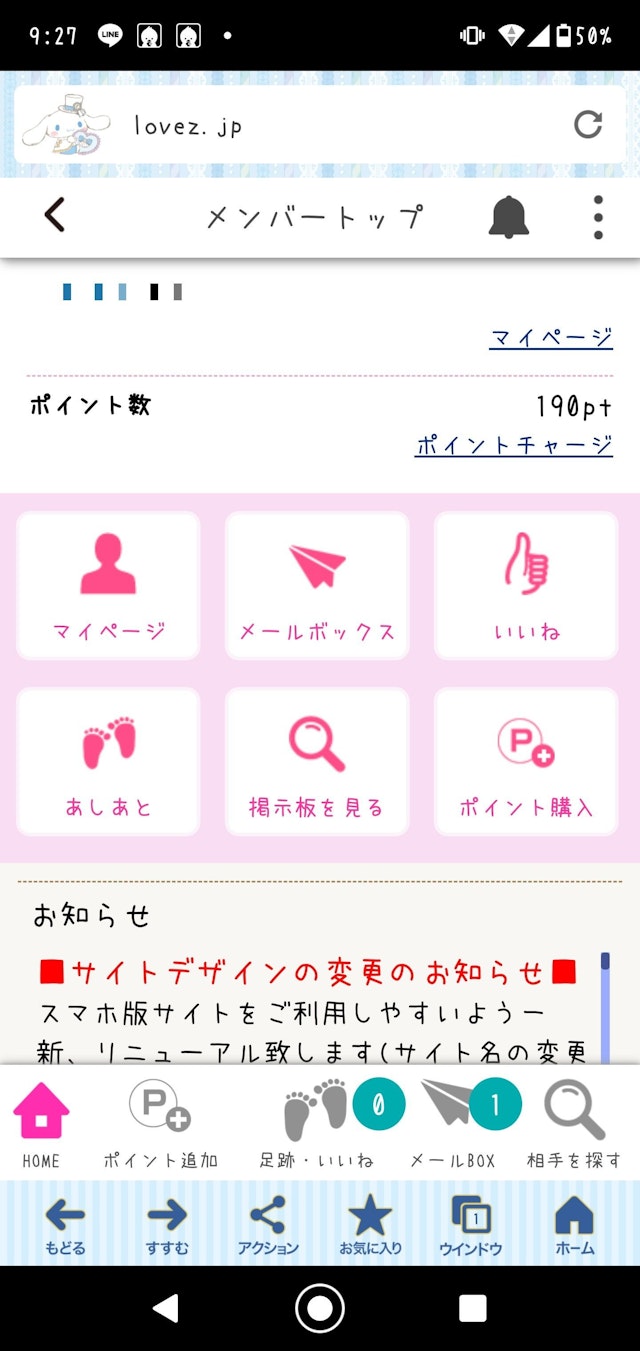The width and height of the screenshot is (640, 1351).
Task: Select the ポイント購入 tile
Action: pos(526,762)
